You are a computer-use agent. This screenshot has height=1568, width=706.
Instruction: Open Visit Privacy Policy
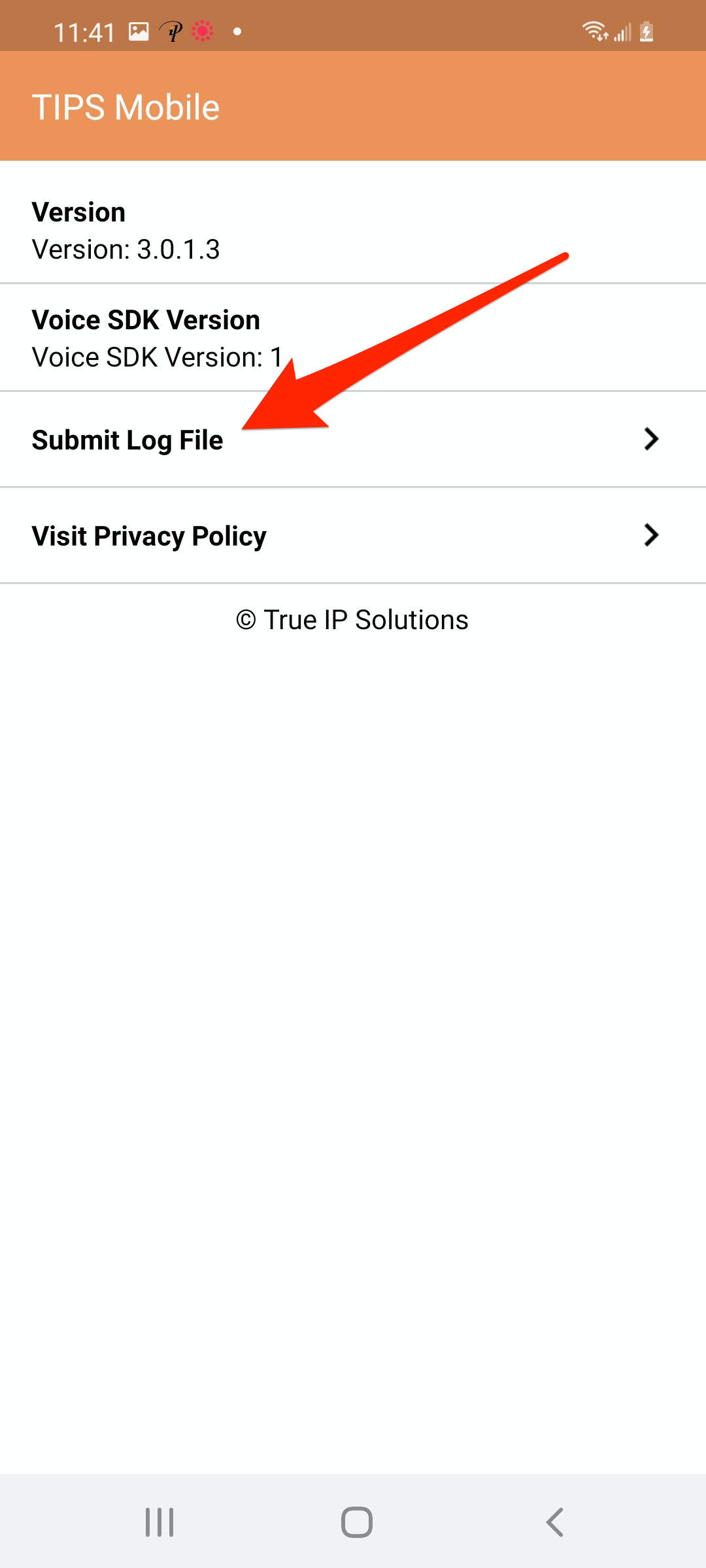click(x=353, y=536)
